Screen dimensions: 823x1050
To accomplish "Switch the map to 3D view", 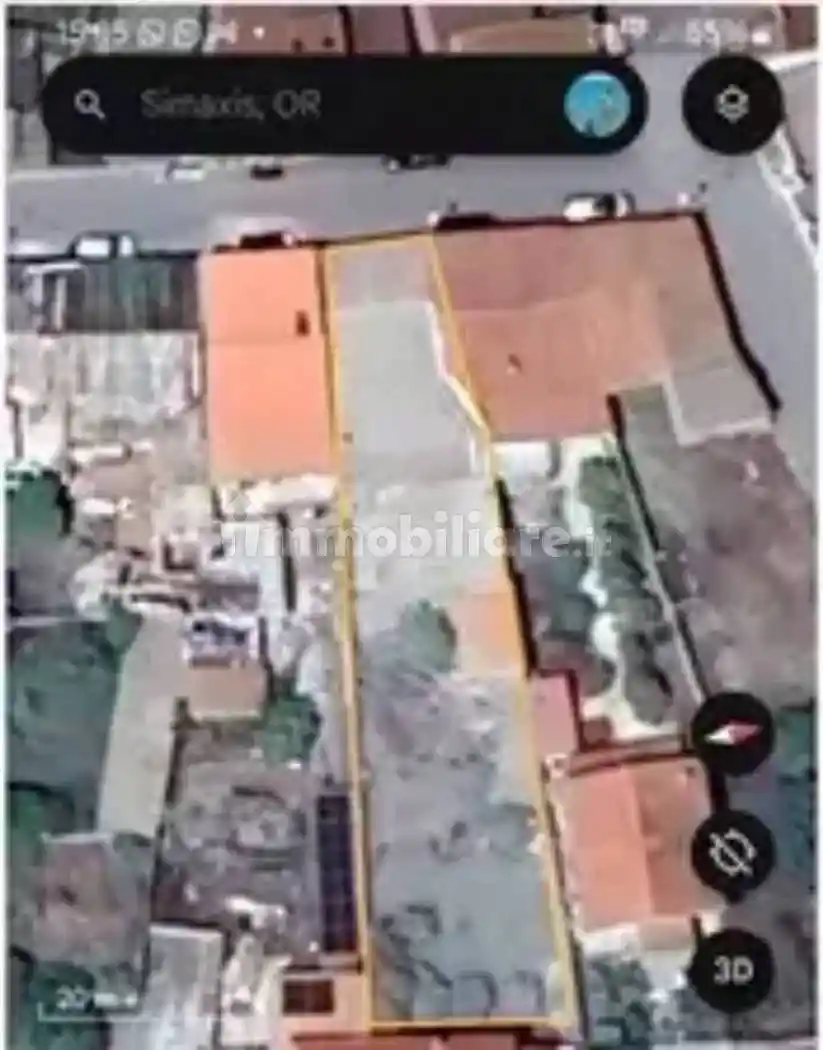I will tap(732, 970).
